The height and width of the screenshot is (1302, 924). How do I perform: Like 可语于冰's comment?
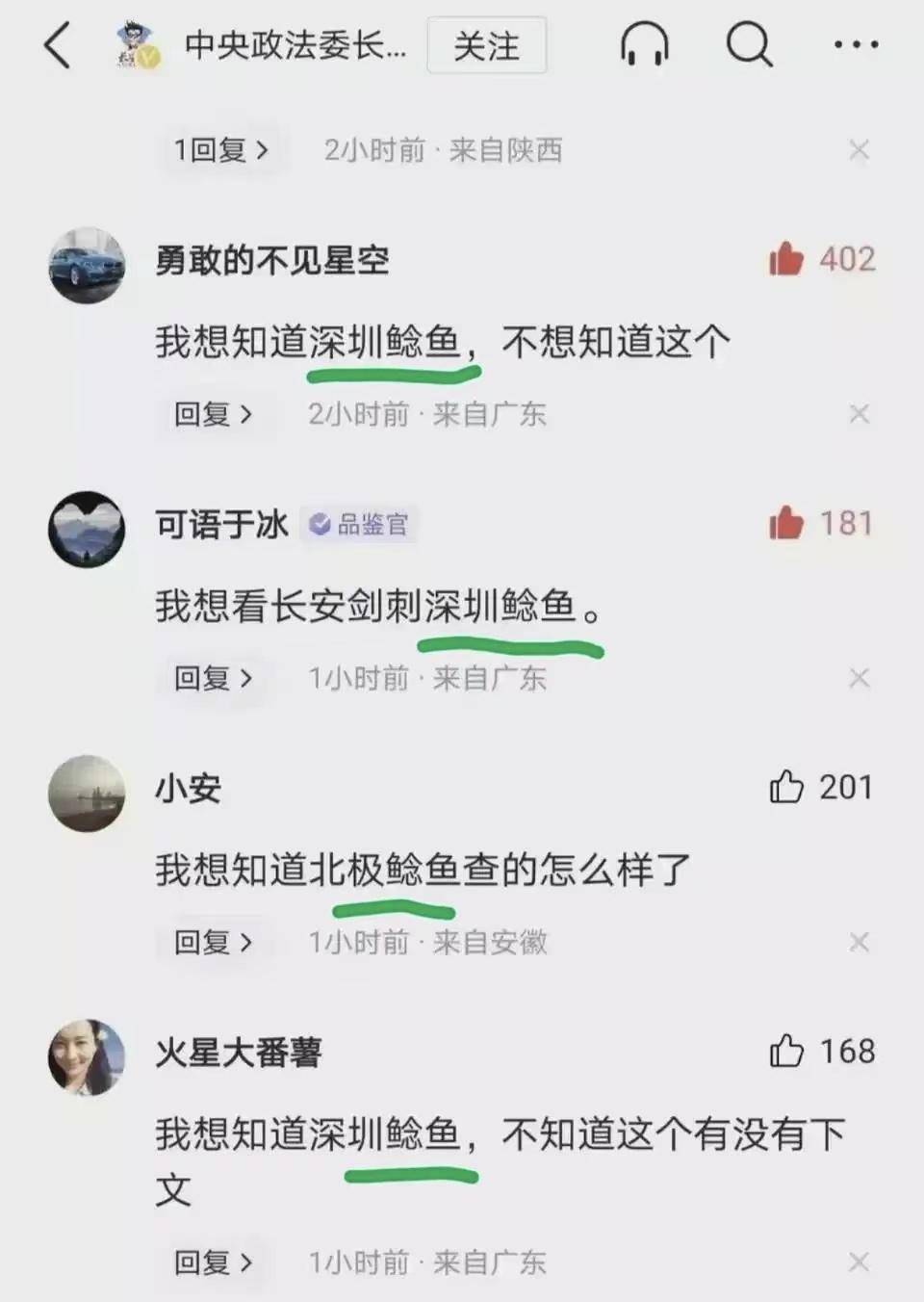point(786,523)
